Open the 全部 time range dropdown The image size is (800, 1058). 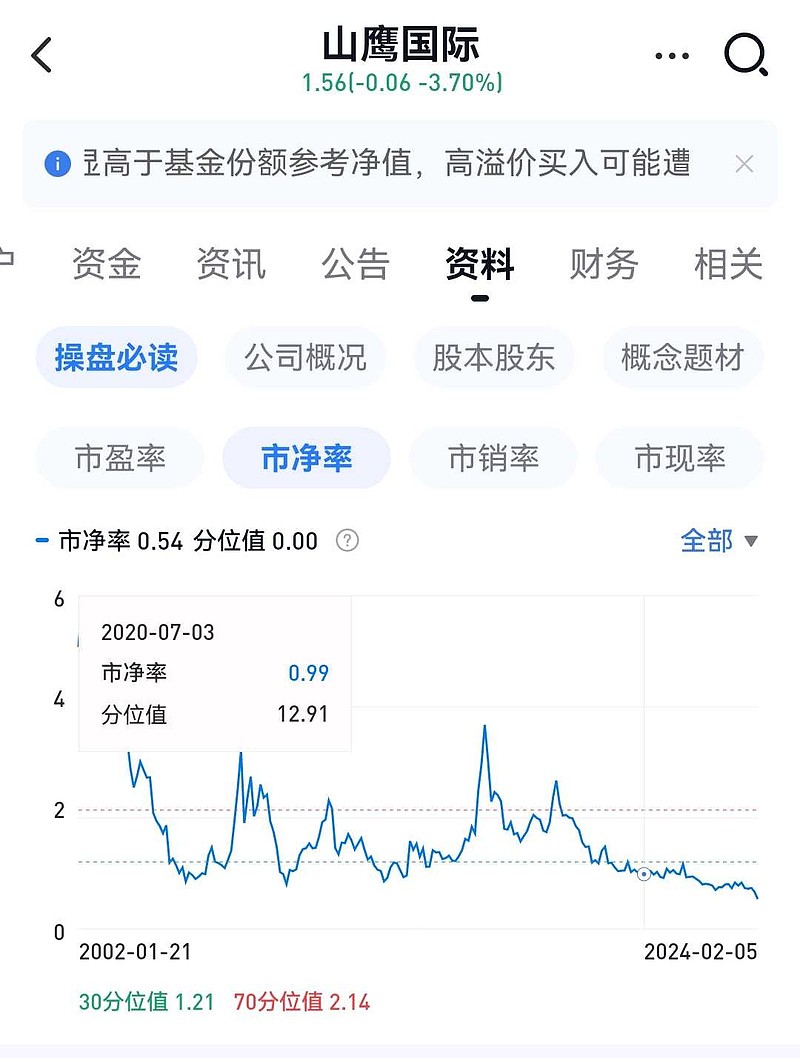point(722,540)
